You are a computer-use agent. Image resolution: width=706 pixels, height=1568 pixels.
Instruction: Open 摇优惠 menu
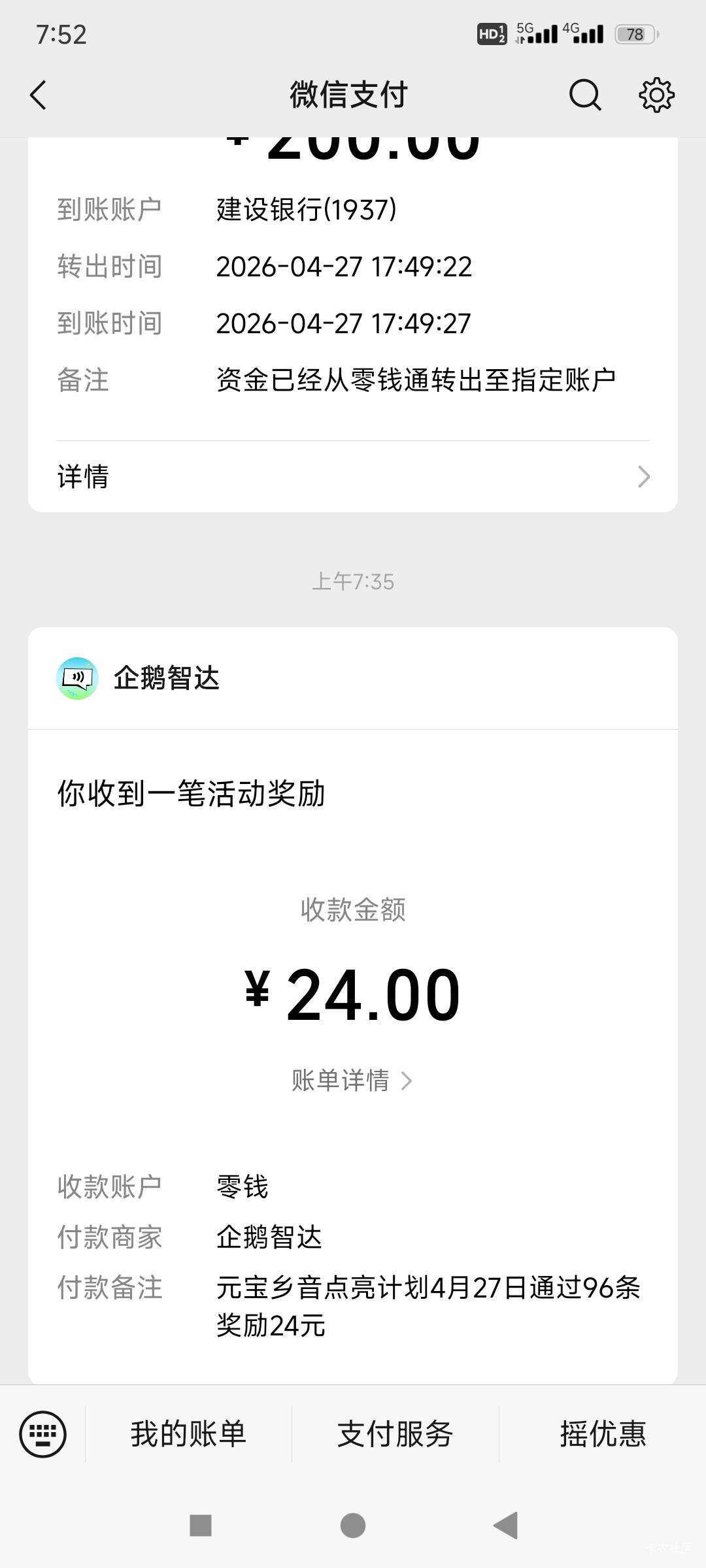click(602, 1434)
